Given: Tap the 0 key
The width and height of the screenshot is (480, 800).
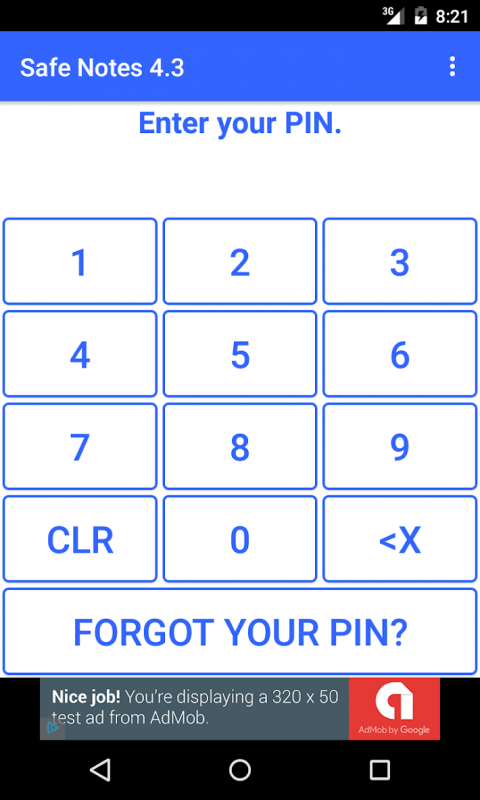Looking at the screenshot, I should [x=240, y=539].
